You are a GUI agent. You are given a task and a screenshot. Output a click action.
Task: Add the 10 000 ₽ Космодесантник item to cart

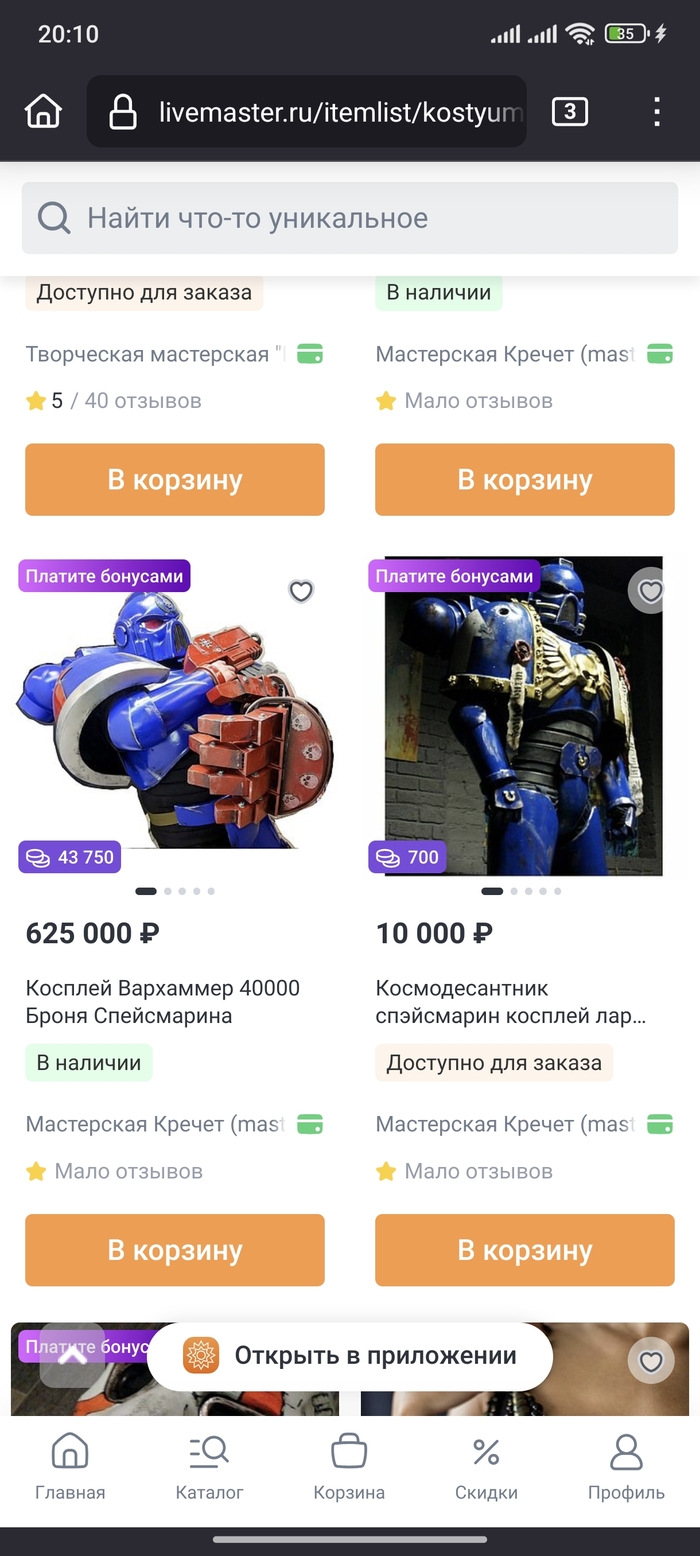click(524, 1250)
